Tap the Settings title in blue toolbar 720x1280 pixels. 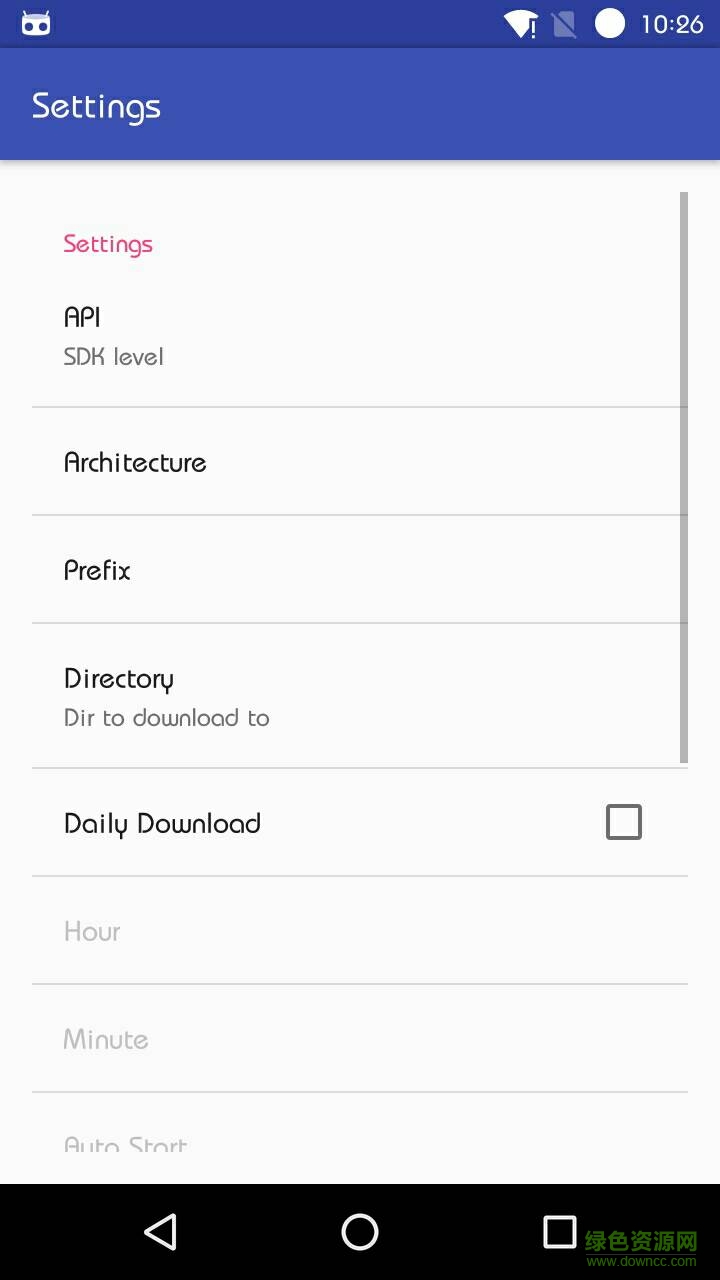[96, 105]
